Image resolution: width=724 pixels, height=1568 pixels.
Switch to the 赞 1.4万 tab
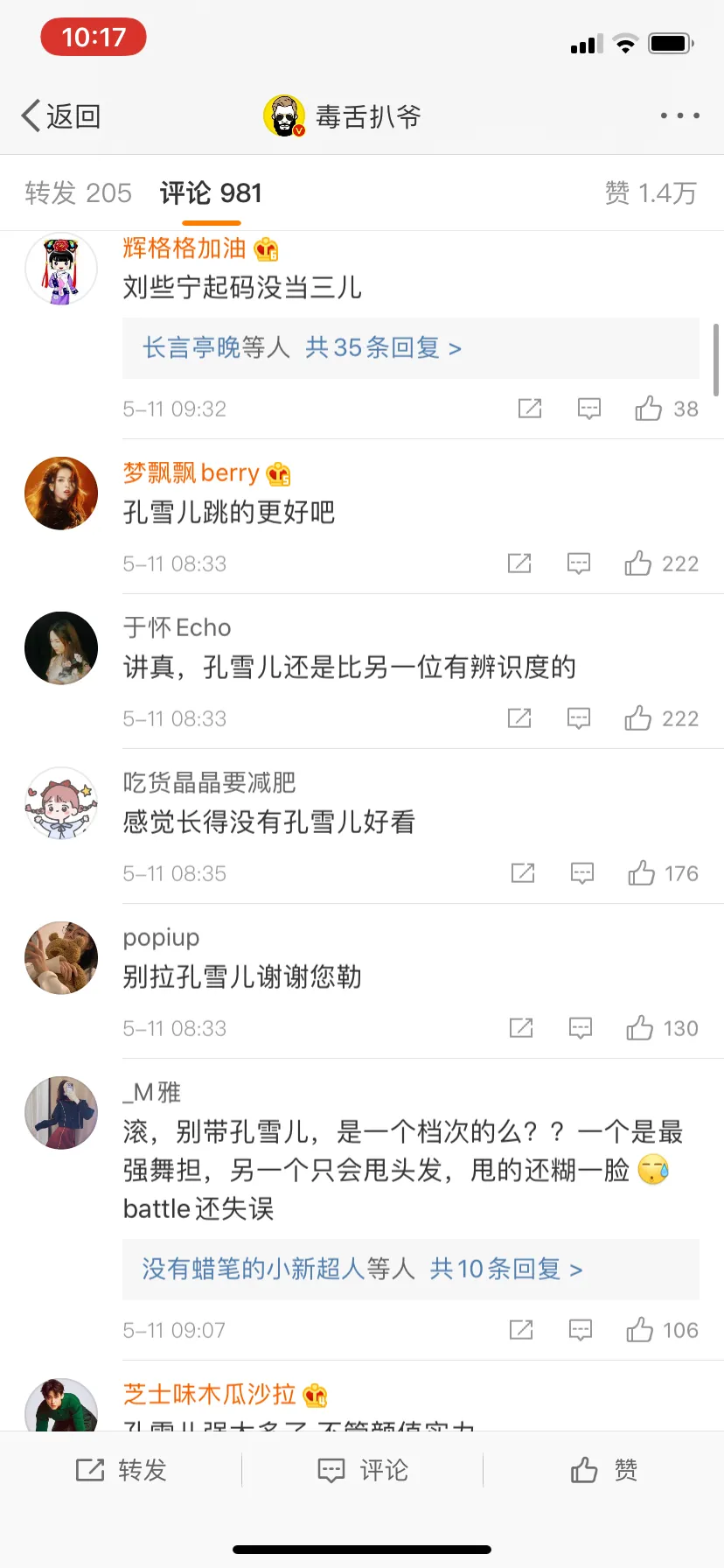click(649, 192)
